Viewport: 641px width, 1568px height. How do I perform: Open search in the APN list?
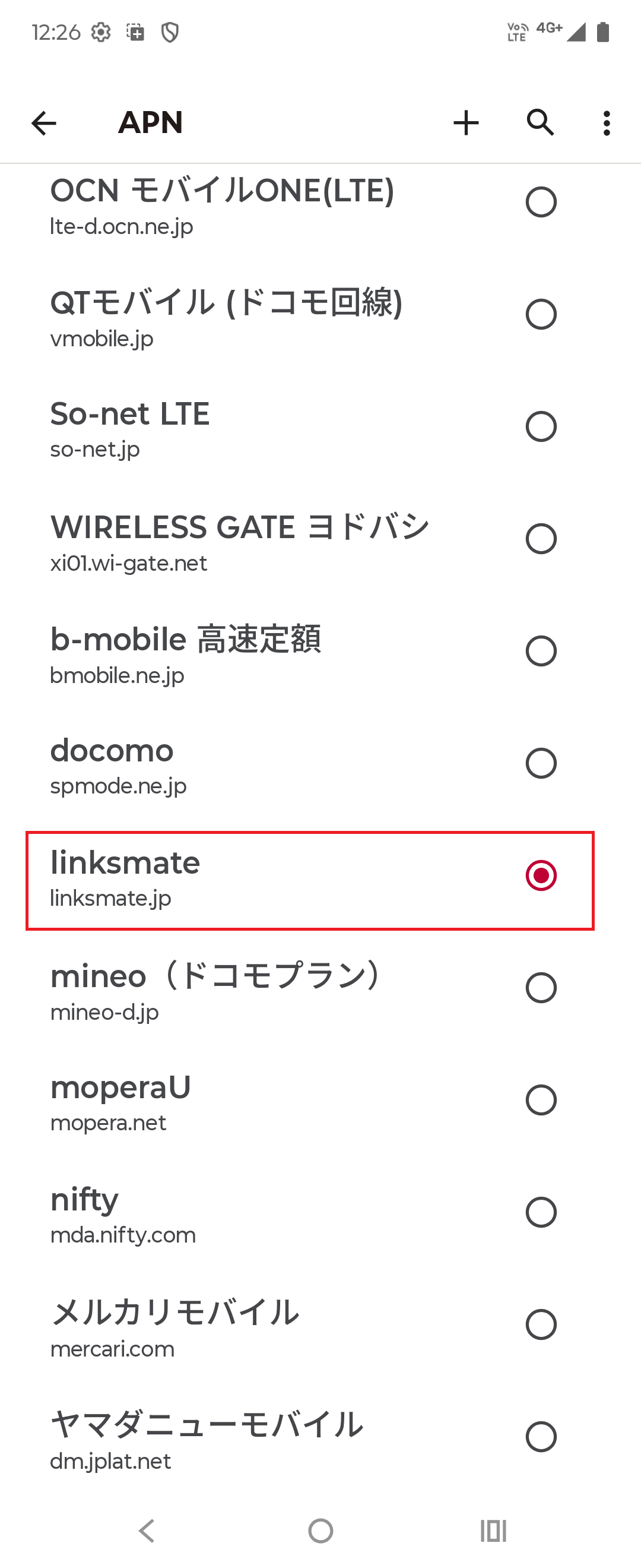click(541, 123)
